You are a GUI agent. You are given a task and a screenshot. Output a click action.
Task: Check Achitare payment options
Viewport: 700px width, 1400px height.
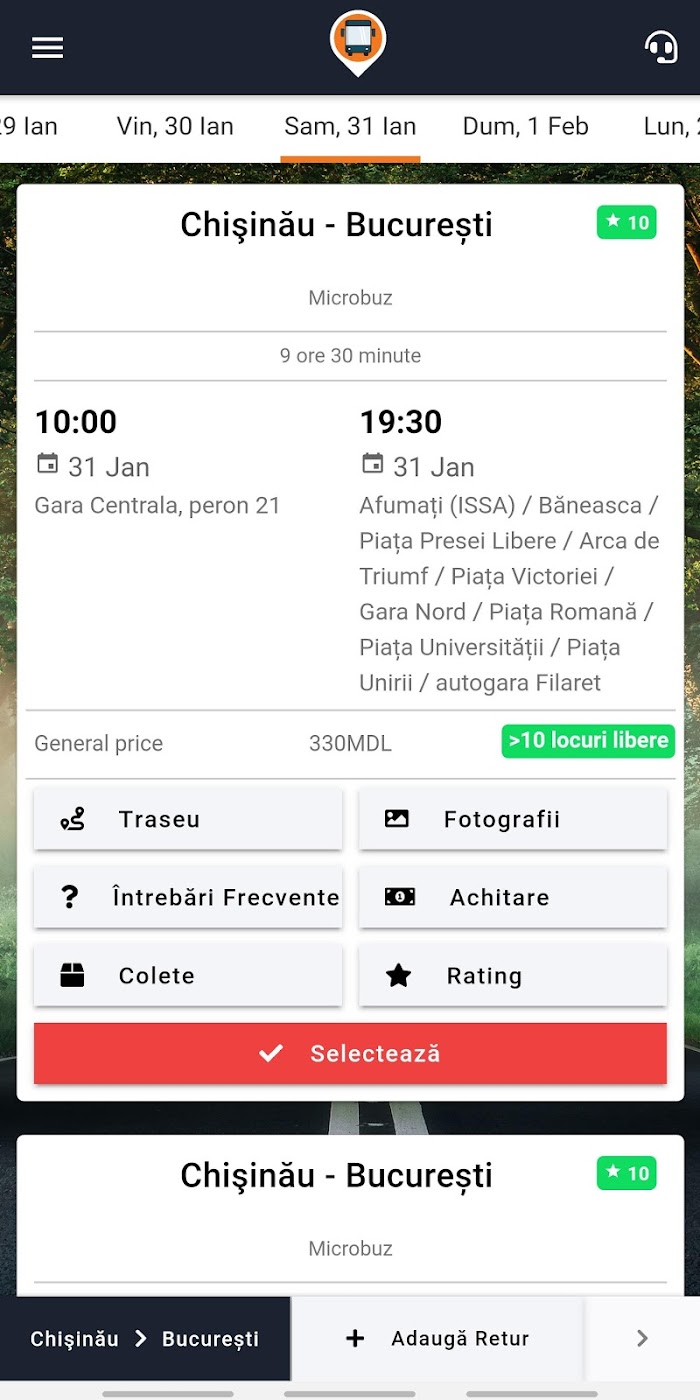pos(513,897)
